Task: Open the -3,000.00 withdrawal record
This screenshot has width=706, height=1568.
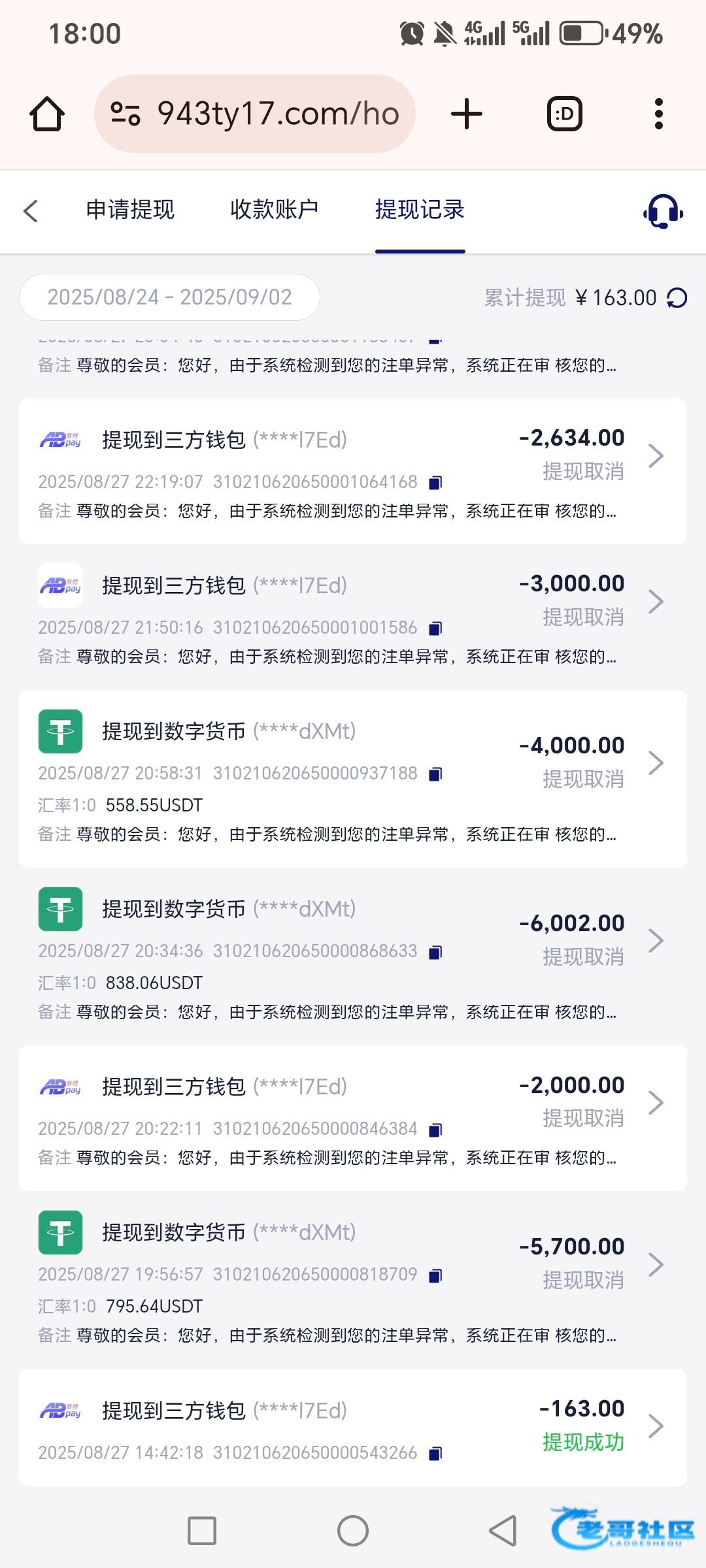Action: 353,617
